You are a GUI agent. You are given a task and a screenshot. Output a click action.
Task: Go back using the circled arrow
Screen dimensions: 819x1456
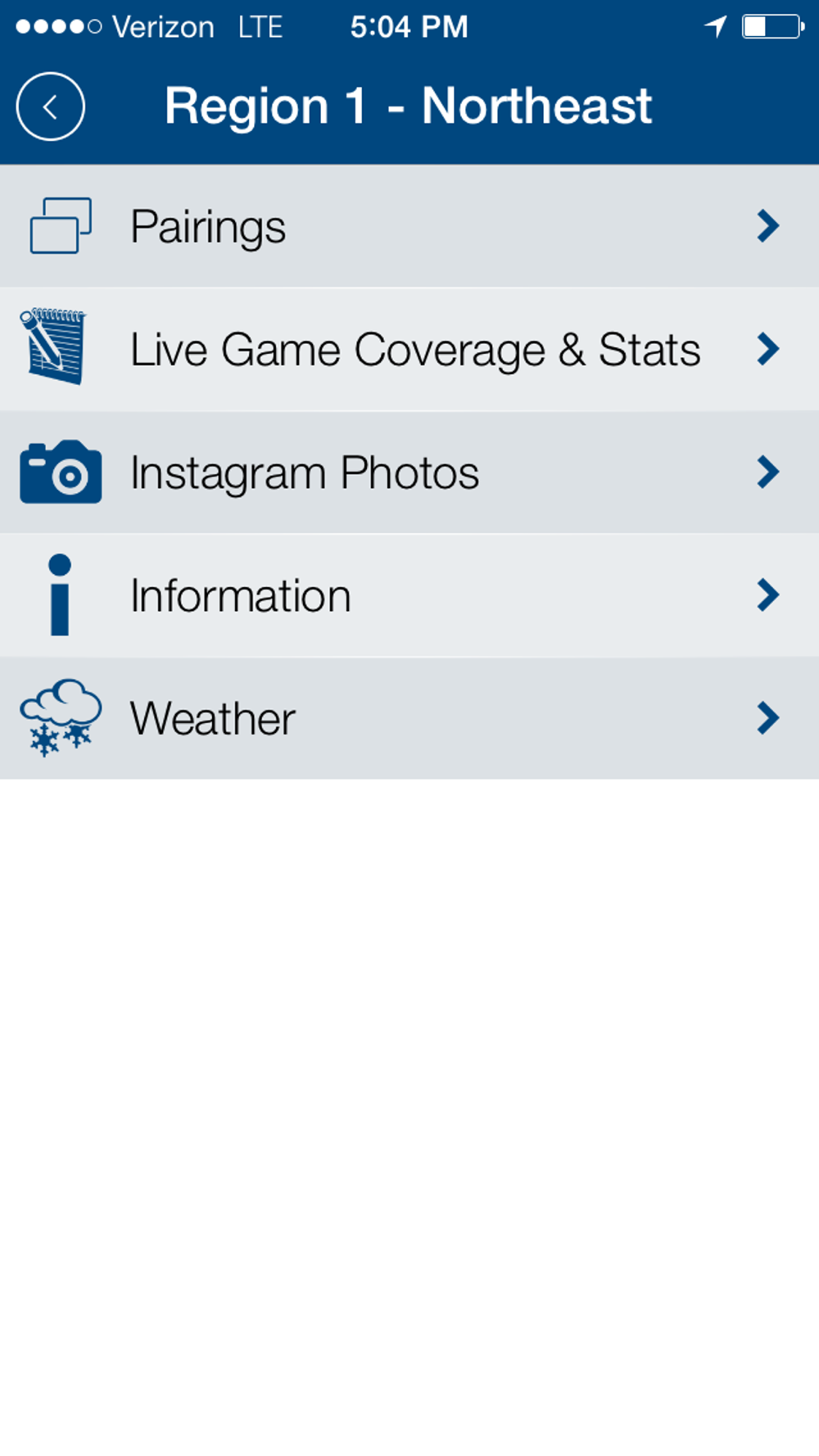(50, 106)
